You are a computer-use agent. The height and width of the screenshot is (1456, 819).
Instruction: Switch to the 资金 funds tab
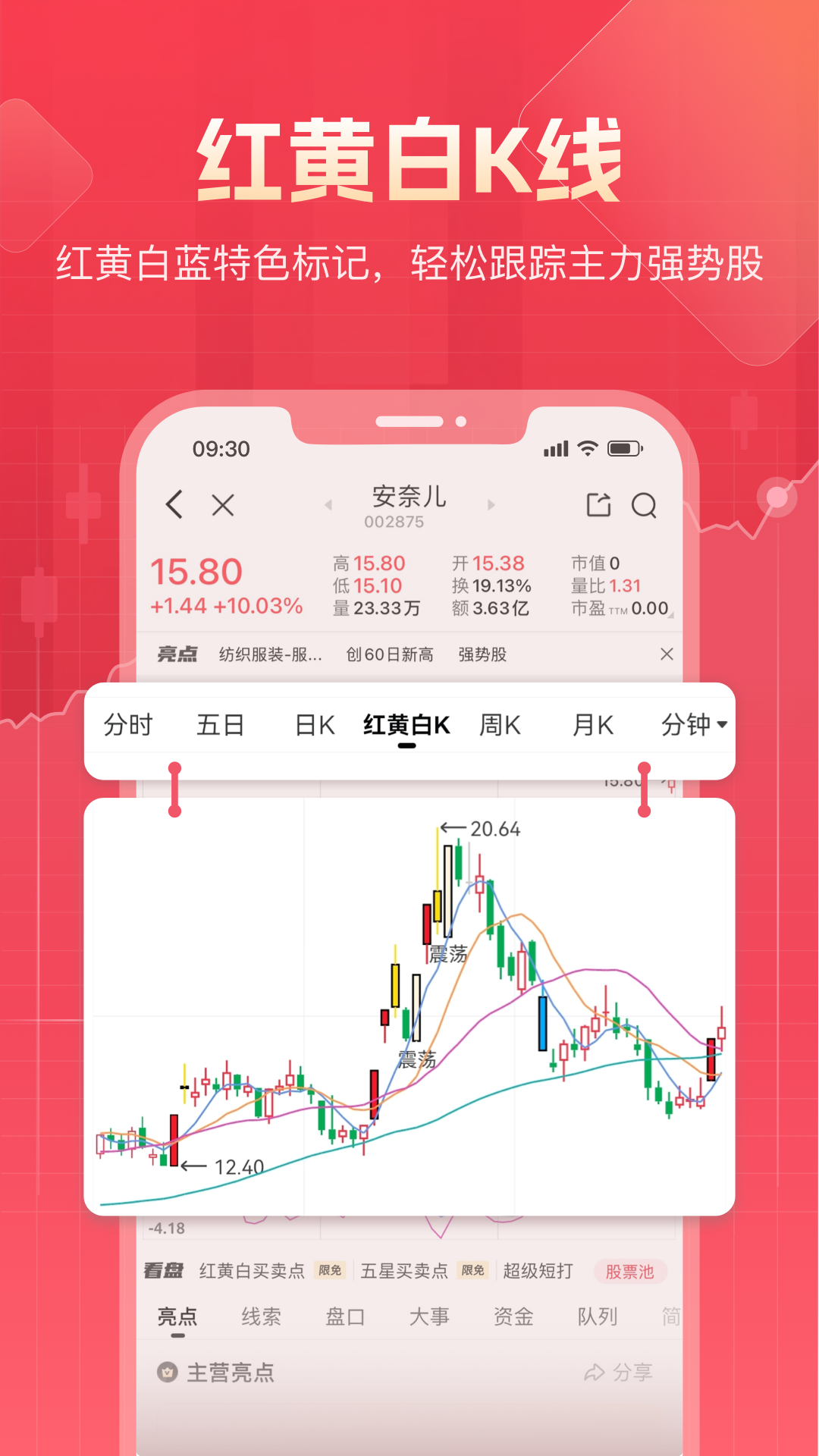514,1317
